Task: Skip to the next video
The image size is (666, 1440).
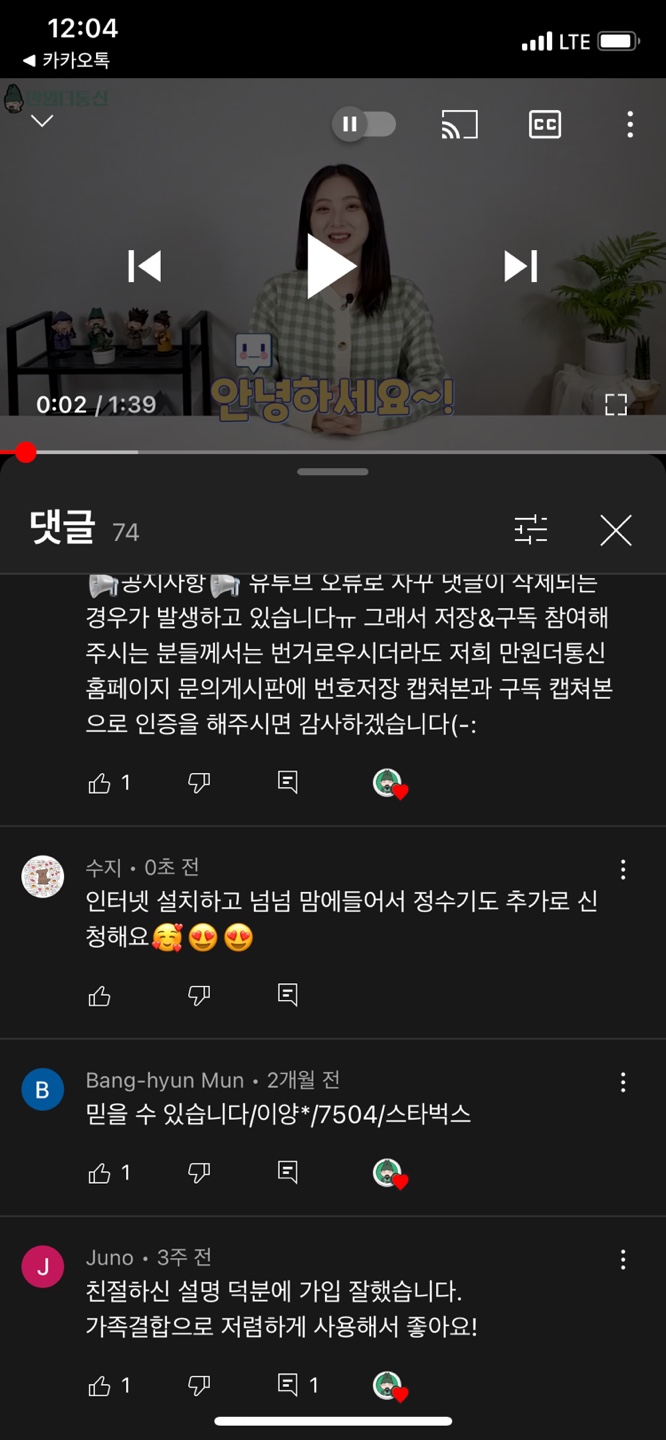Action: (x=520, y=266)
